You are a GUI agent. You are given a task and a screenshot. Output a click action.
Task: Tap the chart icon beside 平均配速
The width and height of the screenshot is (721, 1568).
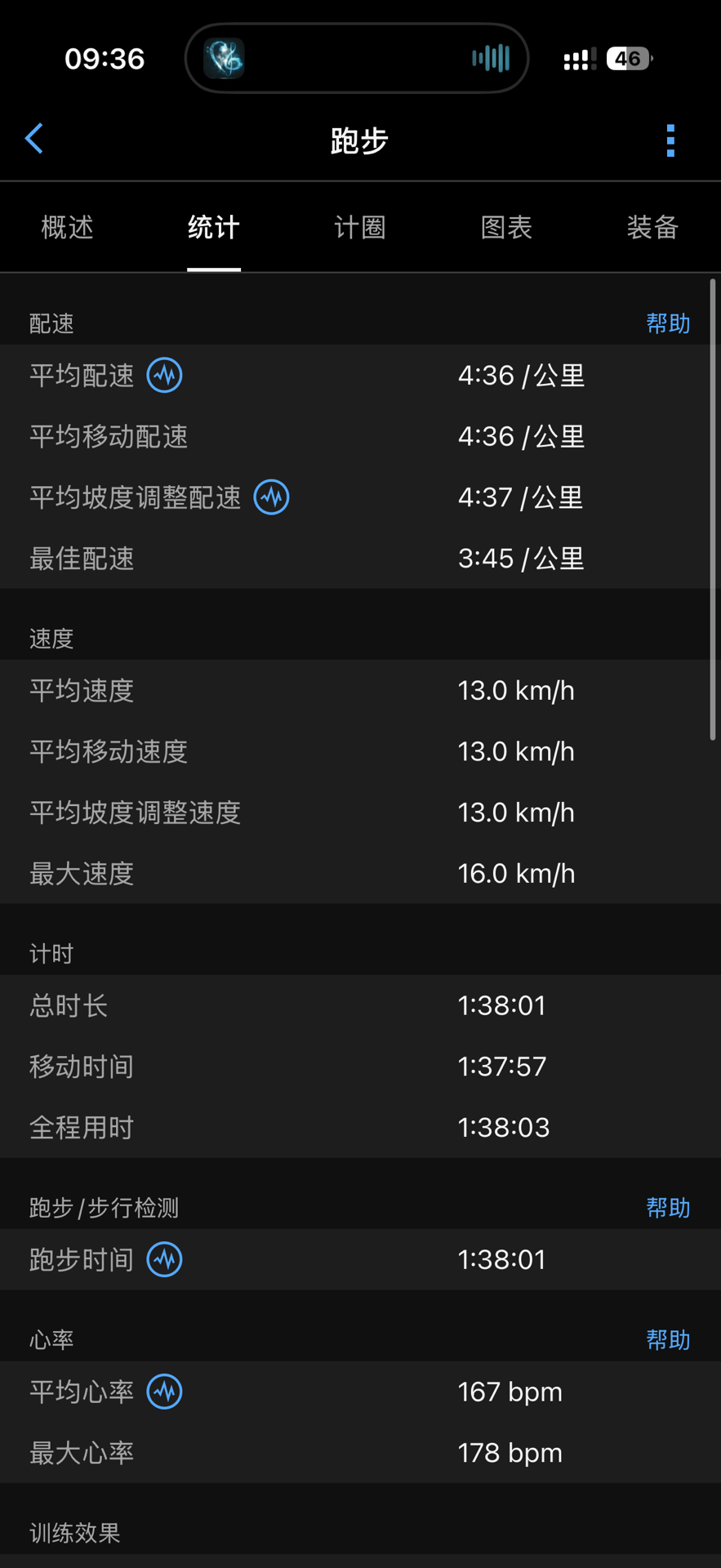coord(164,376)
